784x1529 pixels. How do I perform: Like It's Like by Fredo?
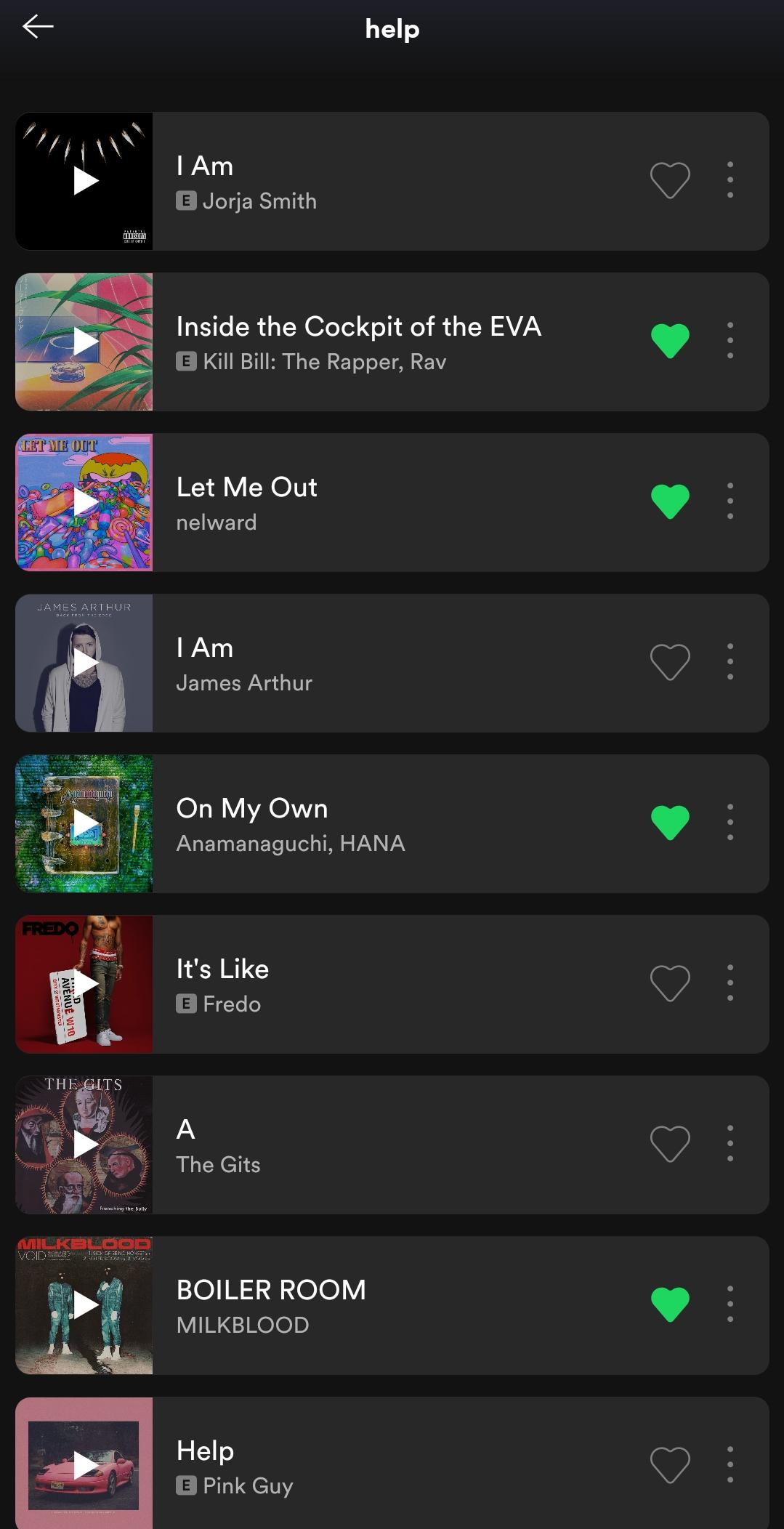tap(669, 983)
